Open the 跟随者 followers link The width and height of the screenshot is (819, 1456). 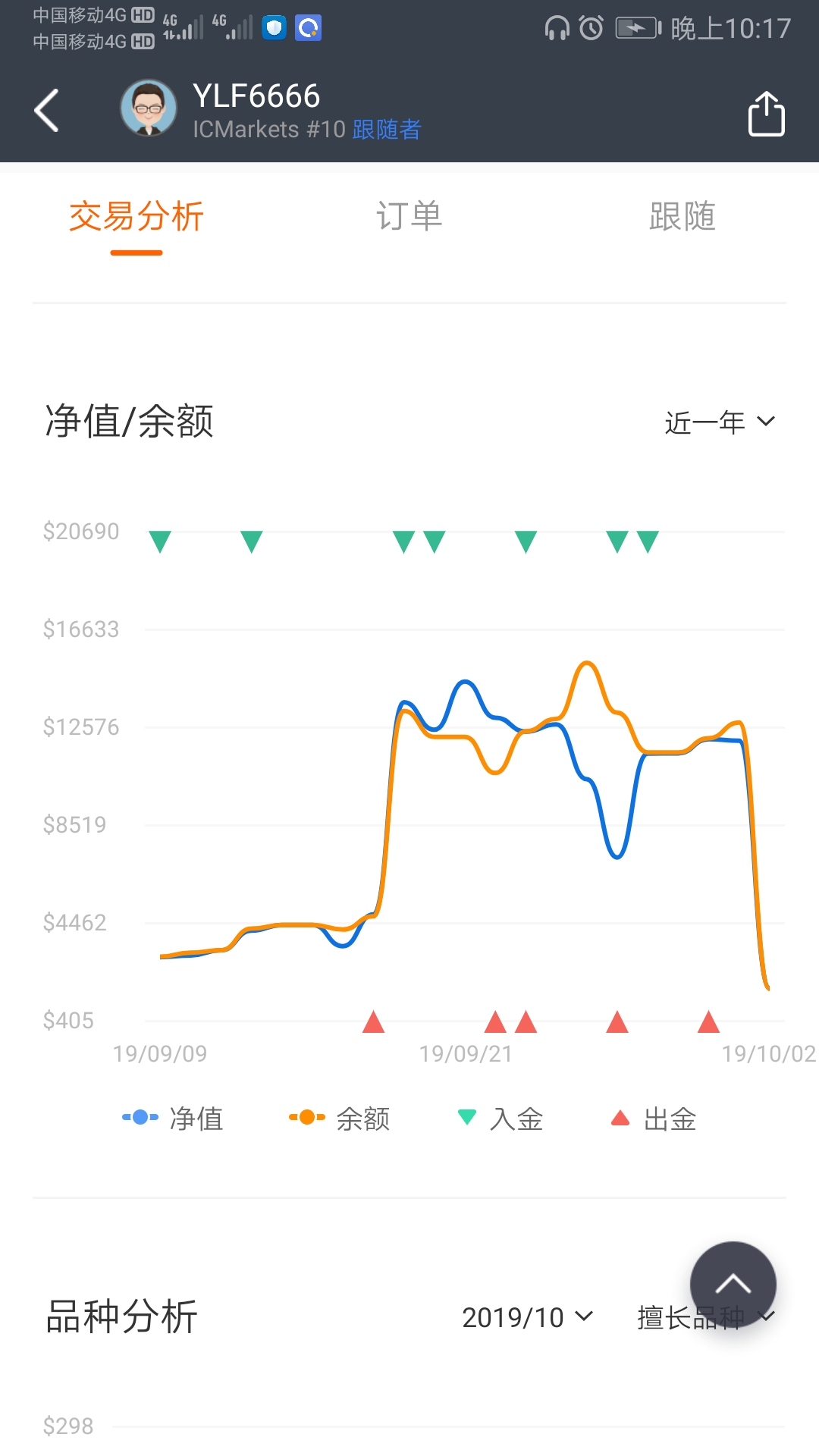[x=387, y=130]
